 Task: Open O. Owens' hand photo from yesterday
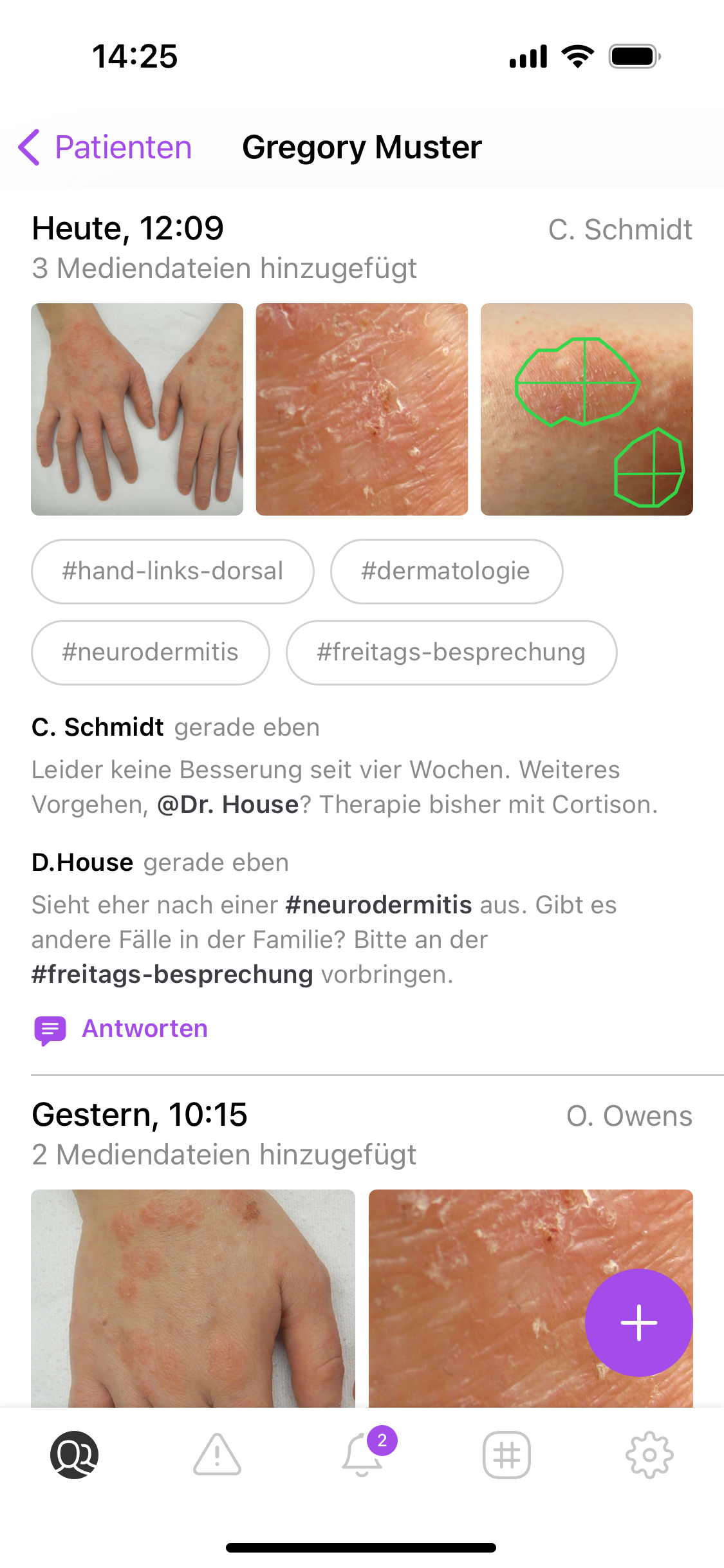(x=193, y=1300)
